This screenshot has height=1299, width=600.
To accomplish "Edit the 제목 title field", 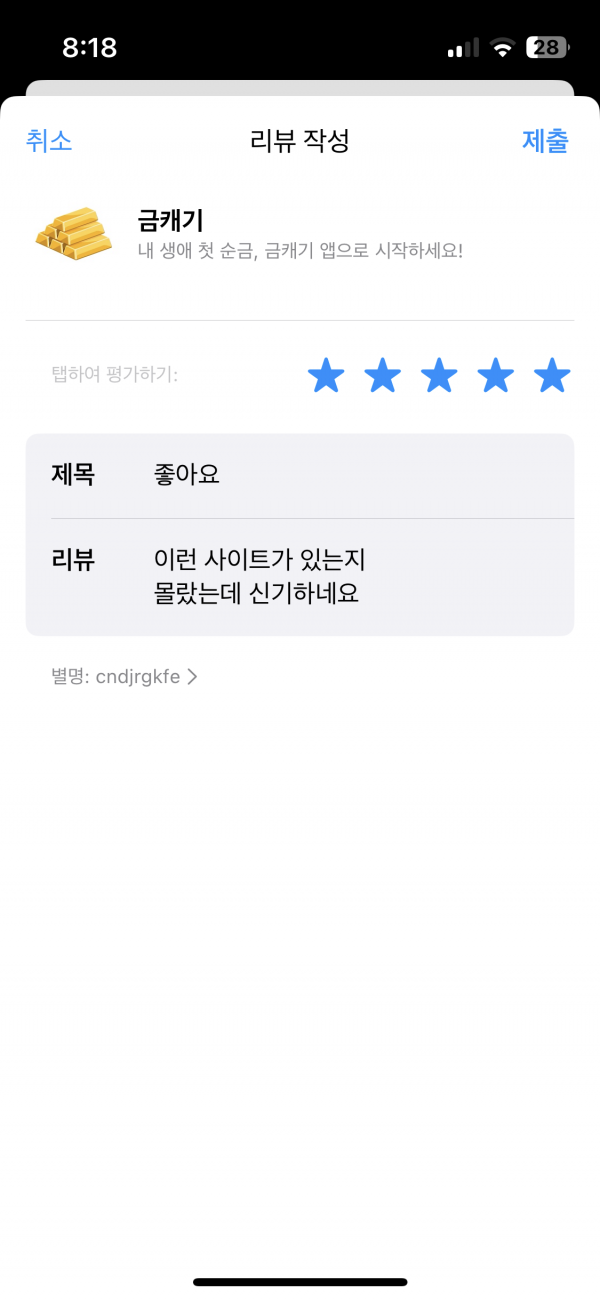I will (x=300, y=475).
